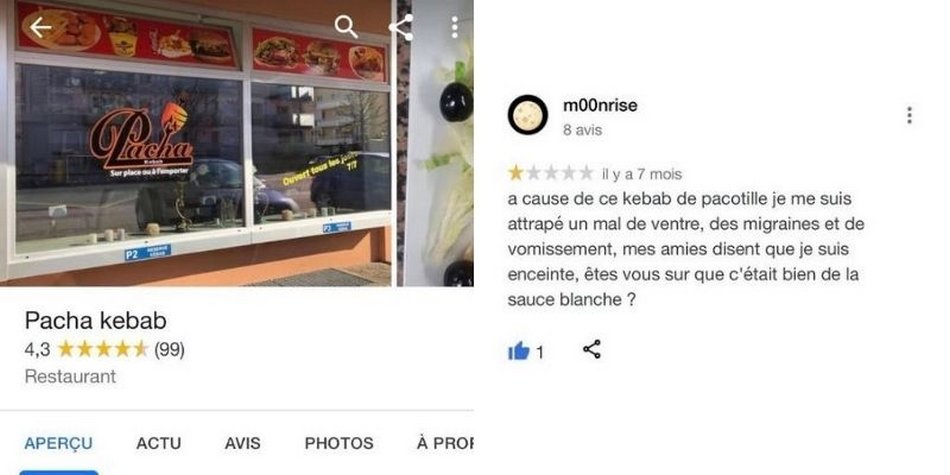
Task: Open the 99 ratings for Pacha kebab
Action: (x=169, y=350)
